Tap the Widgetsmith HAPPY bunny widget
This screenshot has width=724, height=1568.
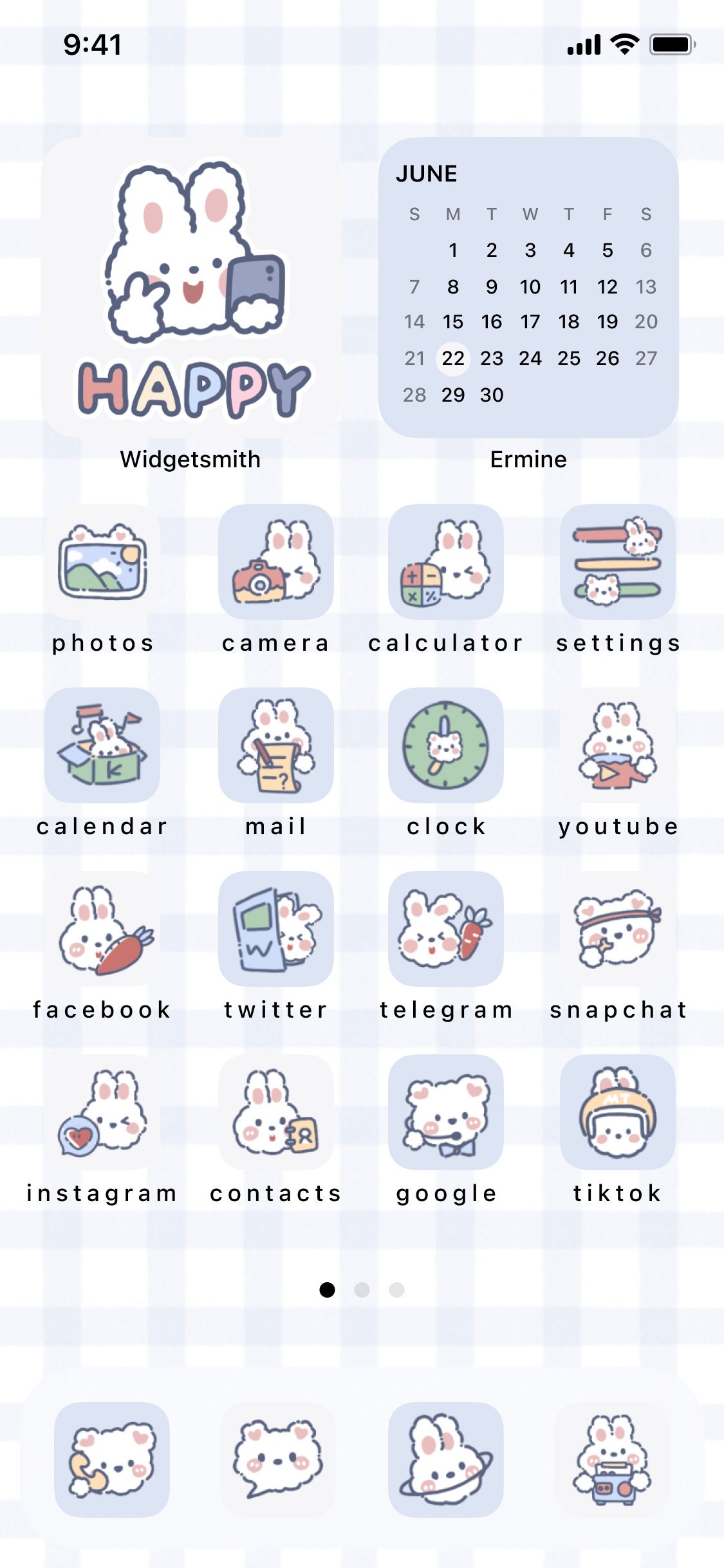click(x=191, y=288)
